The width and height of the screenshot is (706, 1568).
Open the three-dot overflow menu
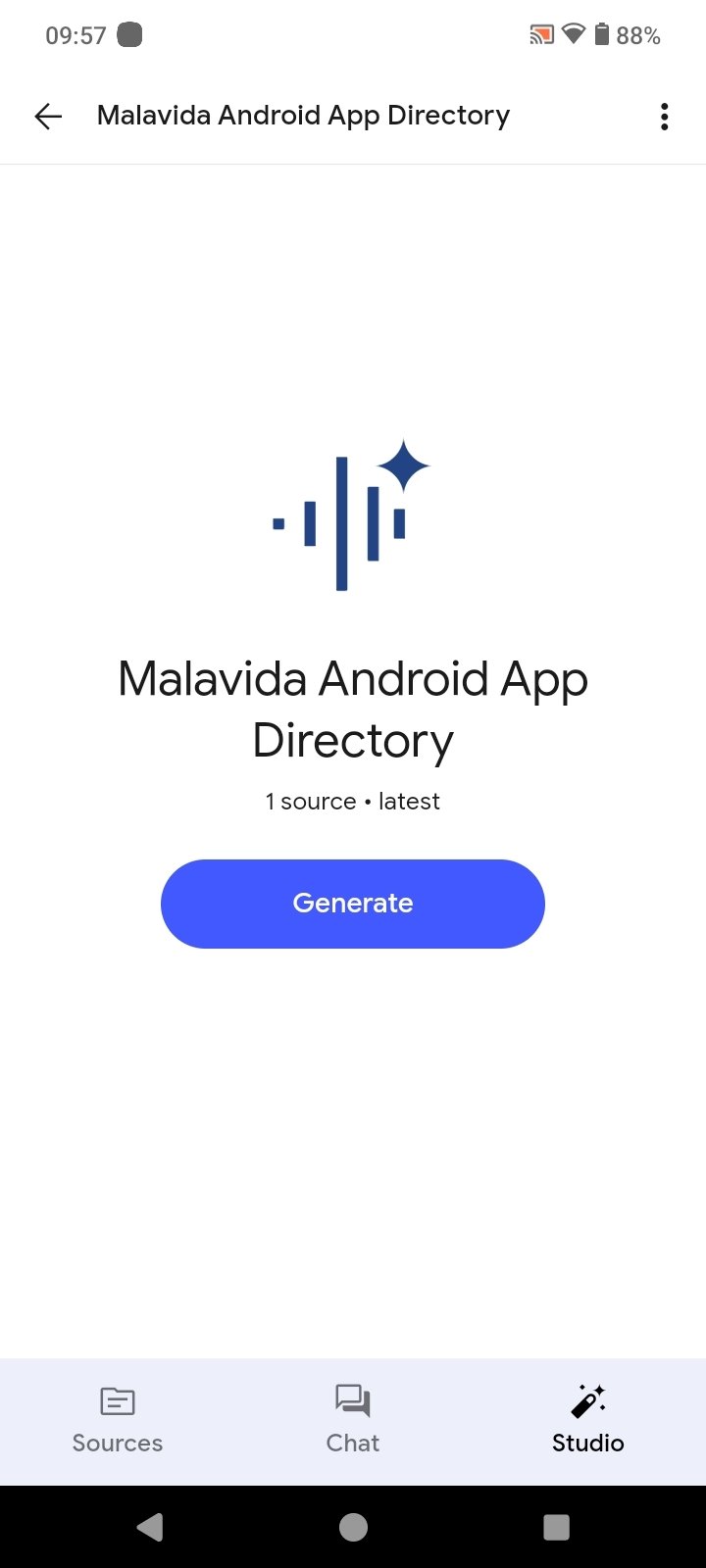pyautogui.click(x=664, y=117)
